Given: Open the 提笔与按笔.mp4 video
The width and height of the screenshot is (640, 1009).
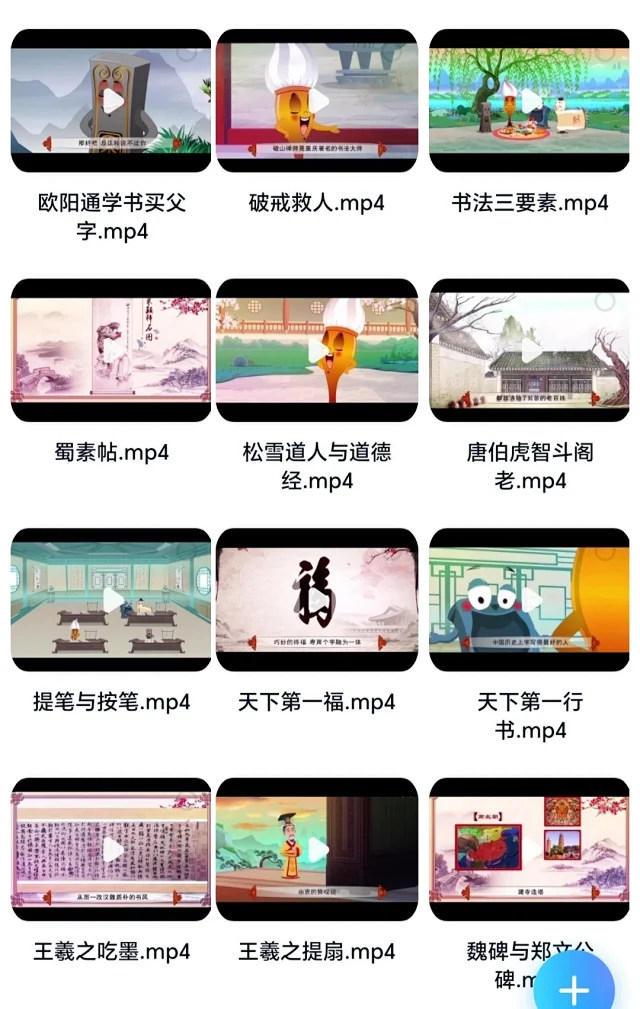Looking at the screenshot, I should [x=111, y=599].
